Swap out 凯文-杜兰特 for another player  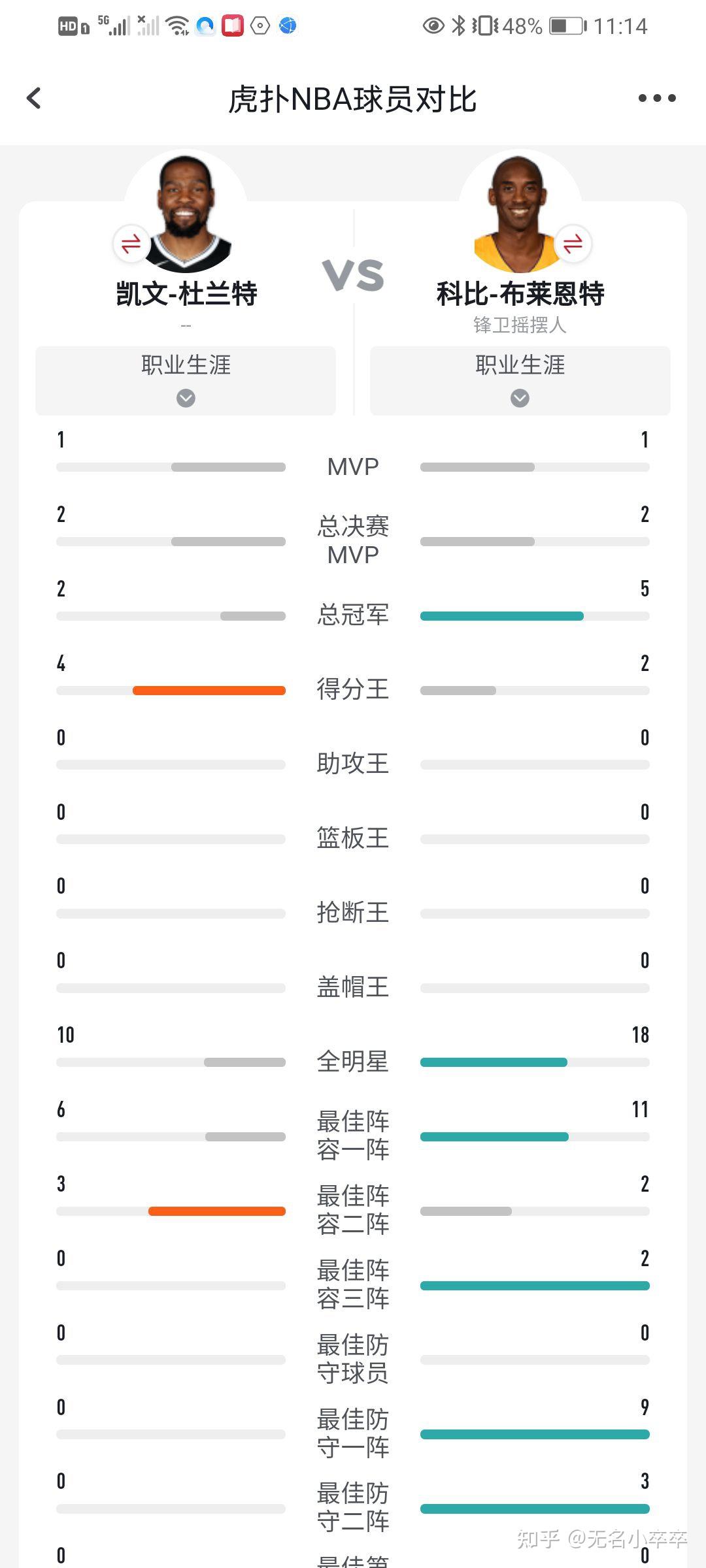tap(131, 244)
